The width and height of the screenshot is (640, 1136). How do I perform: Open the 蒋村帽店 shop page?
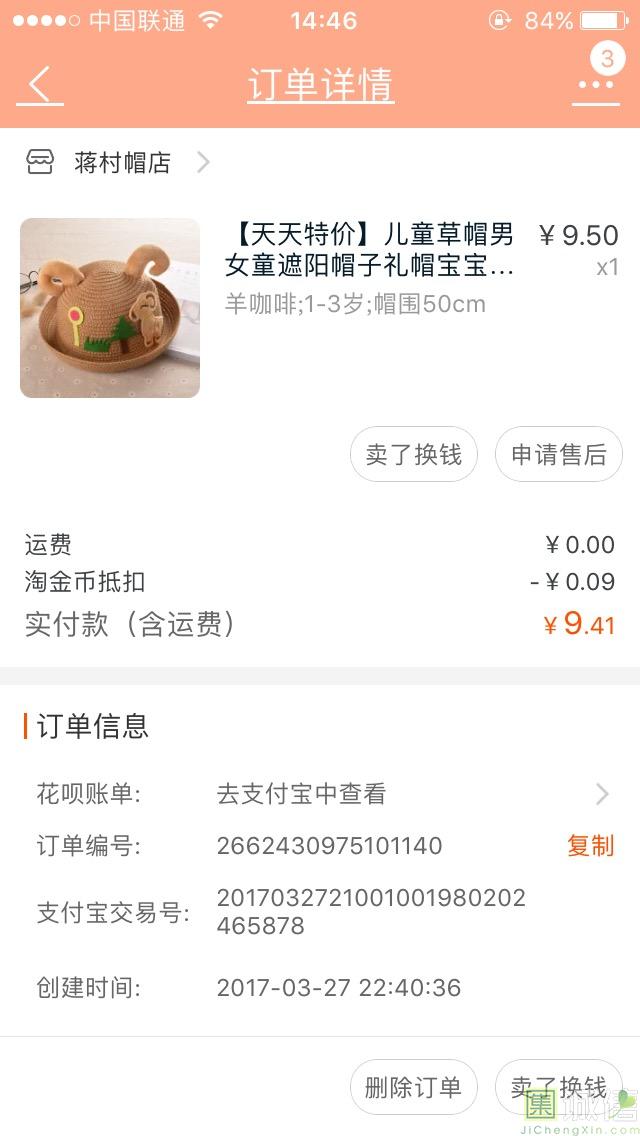coord(122,163)
